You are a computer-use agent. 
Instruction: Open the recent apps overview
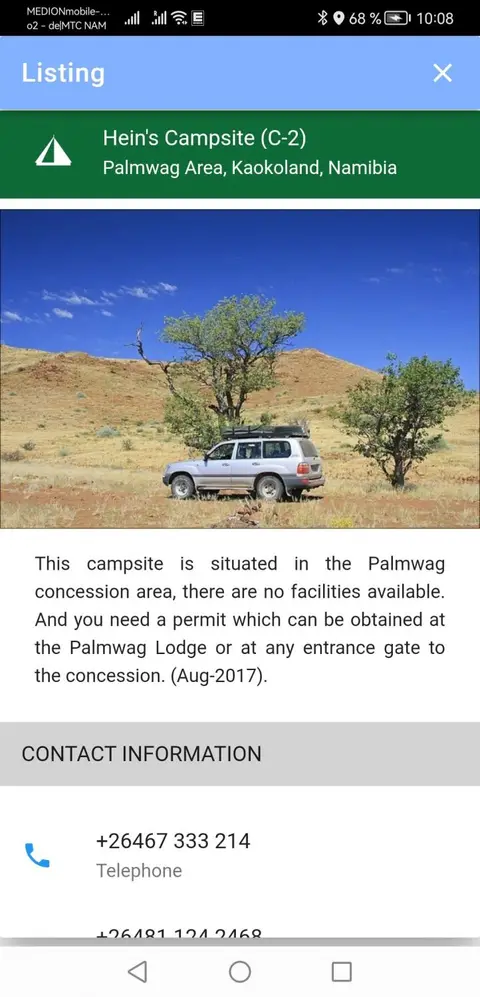point(341,971)
